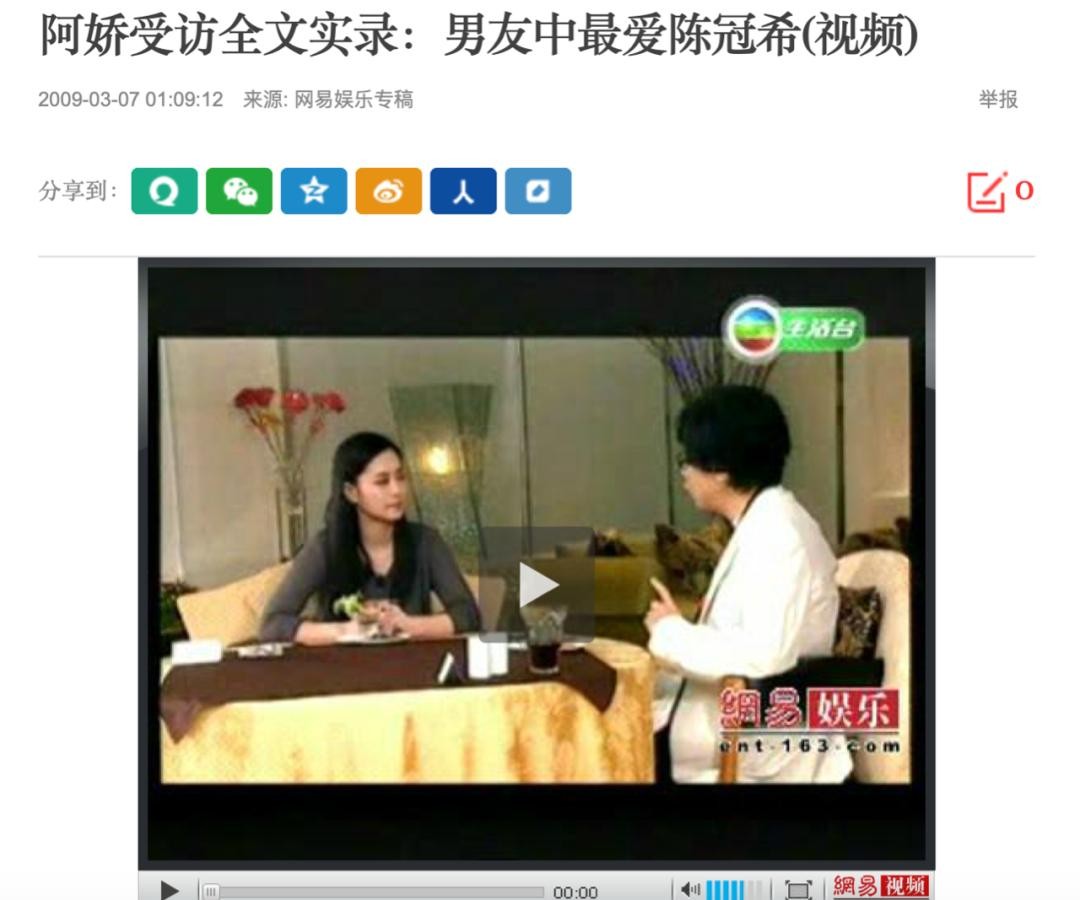Open the comments edit icon
The width and height of the screenshot is (1080, 900).
986,191
